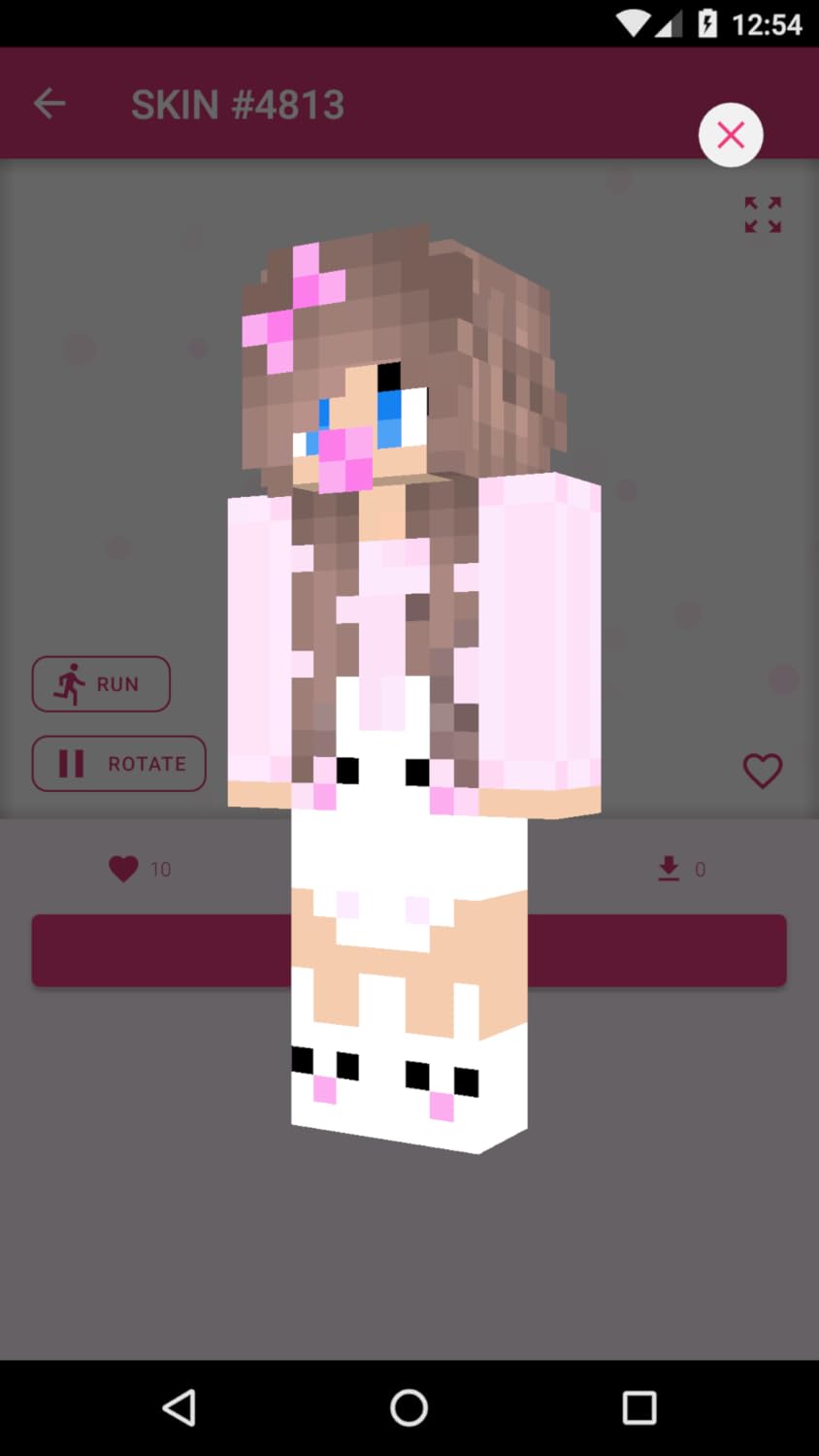
Task: Go back using the Android triangle button
Action: [x=179, y=1406]
